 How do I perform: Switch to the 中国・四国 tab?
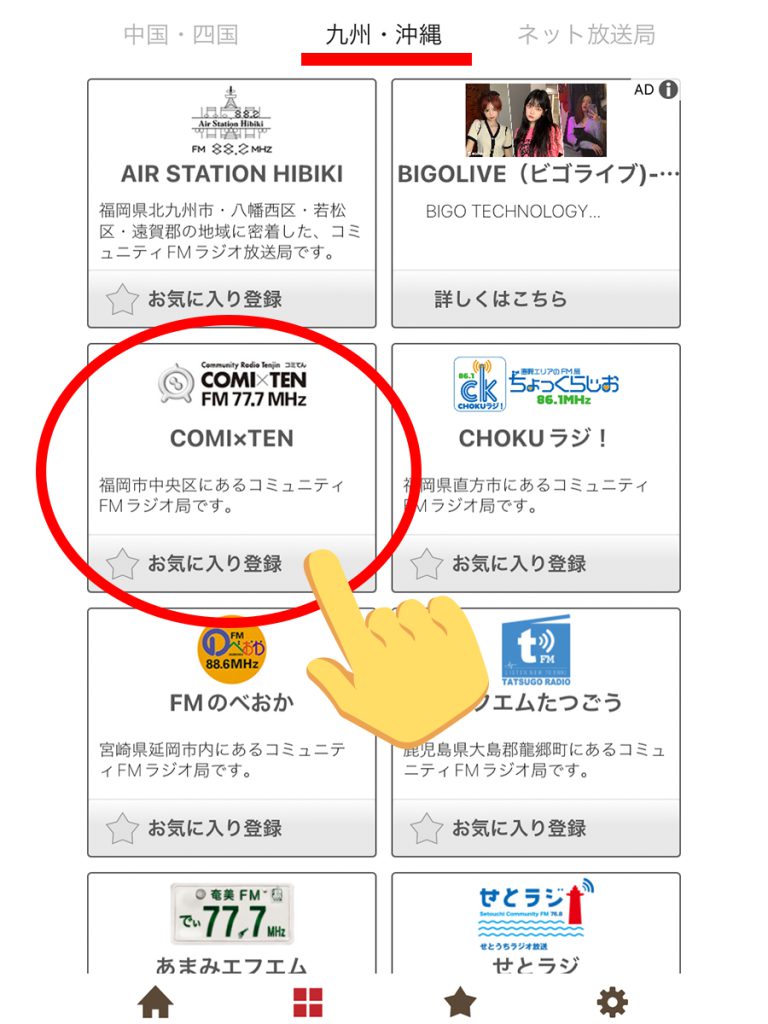(181, 35)
